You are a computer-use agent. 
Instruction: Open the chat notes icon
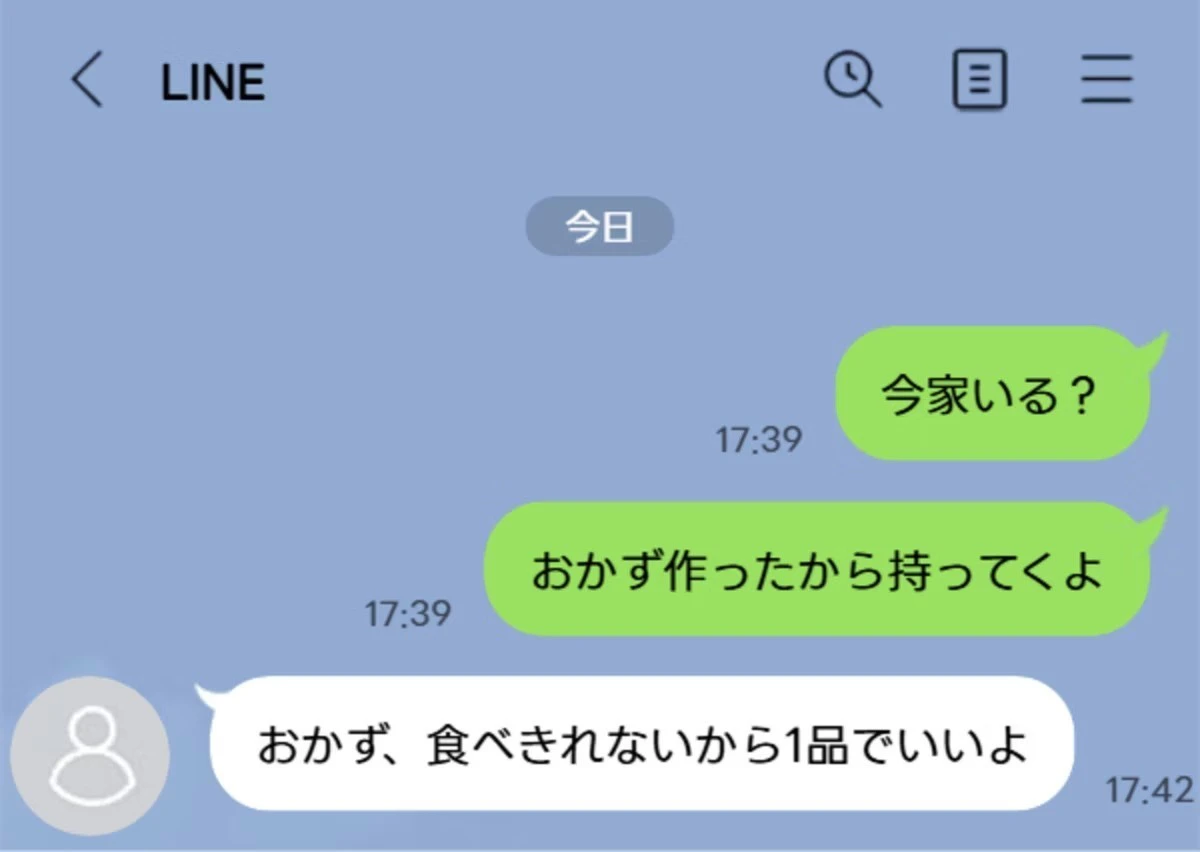pyautogui.click(x=979, y=80)
